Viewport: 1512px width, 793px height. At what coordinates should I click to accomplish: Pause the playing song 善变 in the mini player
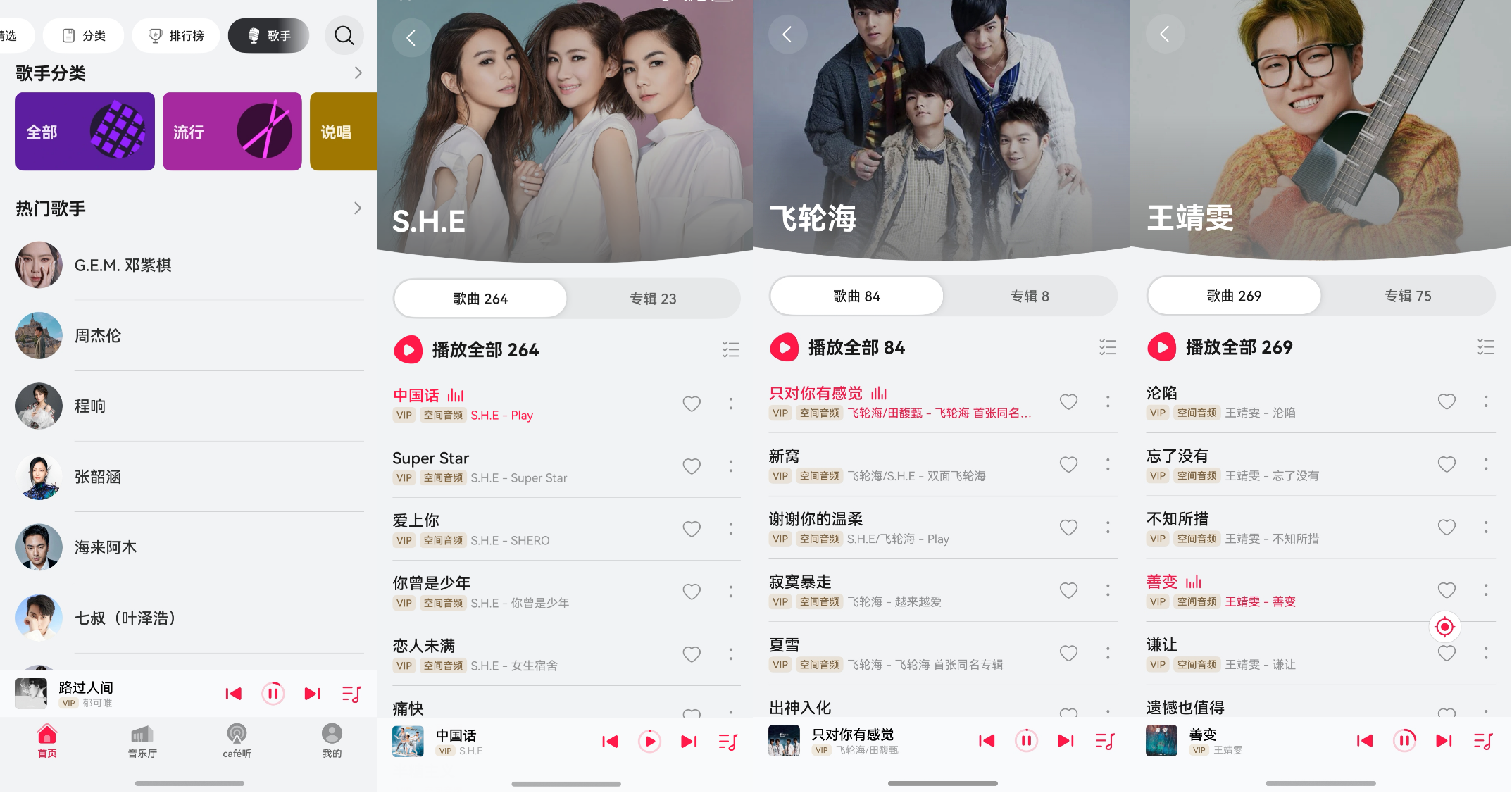1404,741
